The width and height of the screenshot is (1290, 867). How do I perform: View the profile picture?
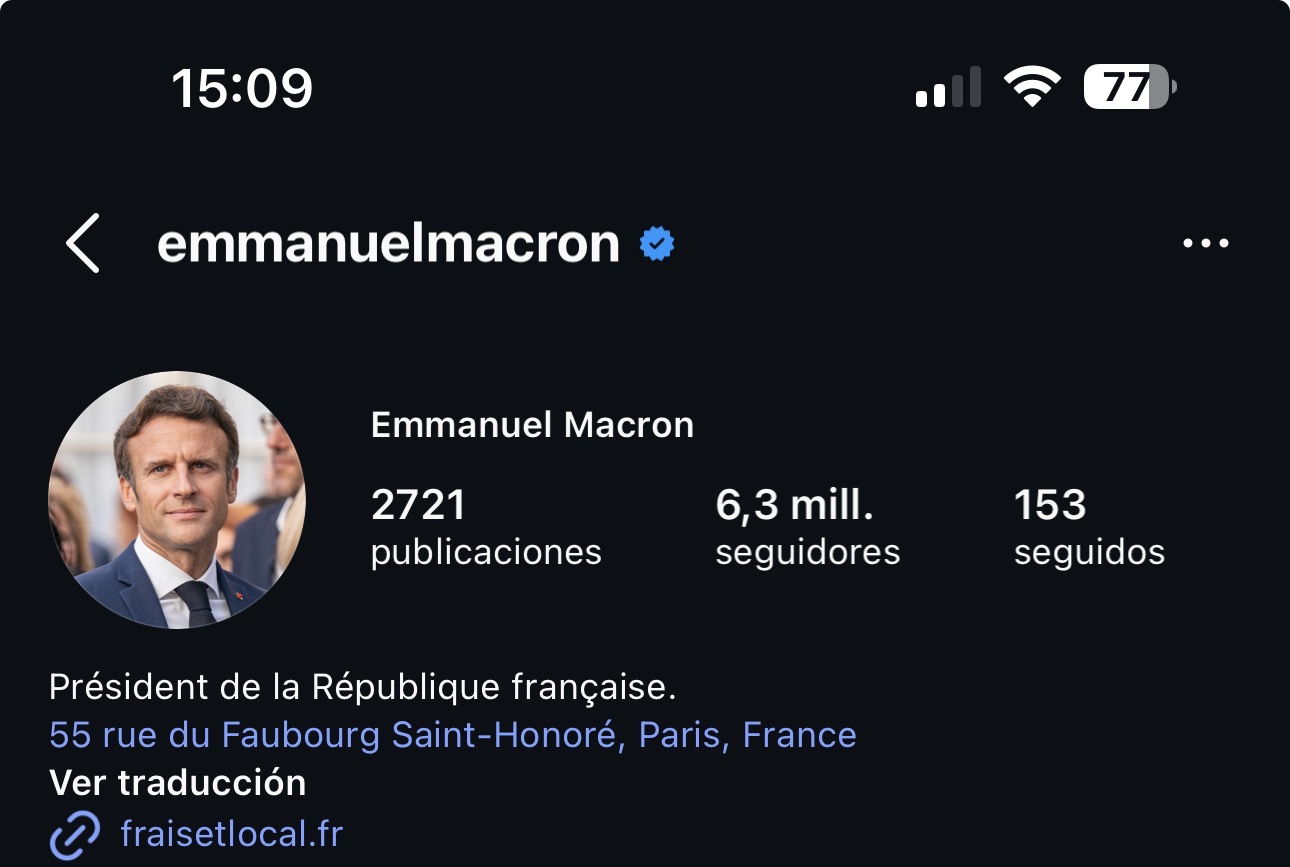pos(177,500)
